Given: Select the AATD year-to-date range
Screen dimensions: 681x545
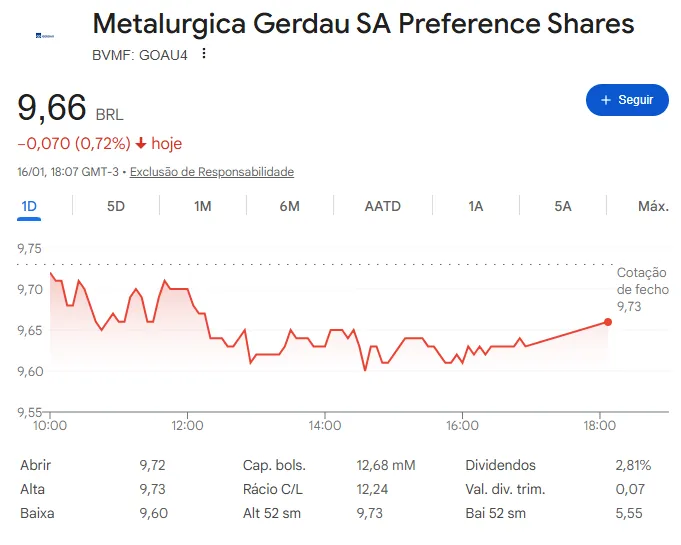Looking at the screenshot, I should pyautogui.click(x=382, y=206).
